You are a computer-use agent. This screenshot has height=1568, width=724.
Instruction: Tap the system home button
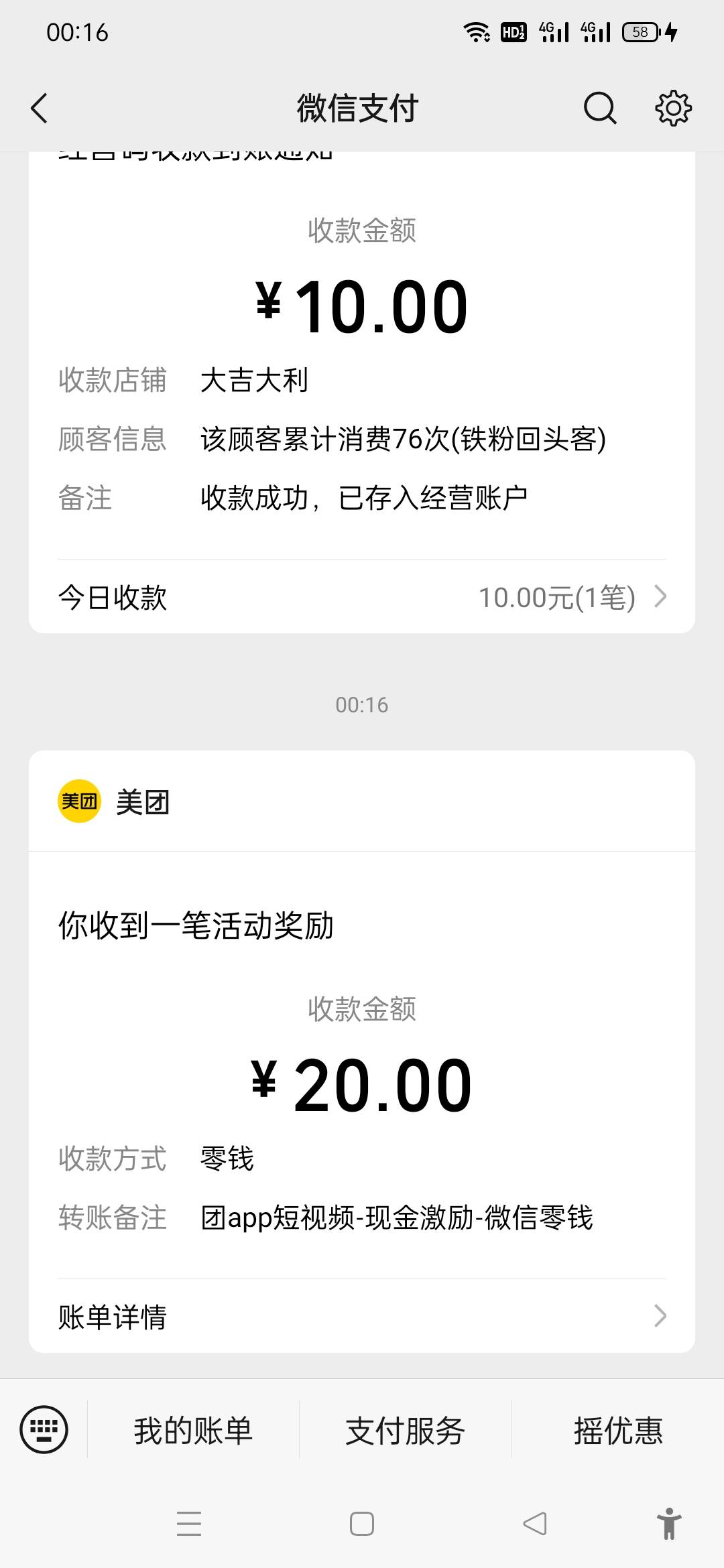362,1524
